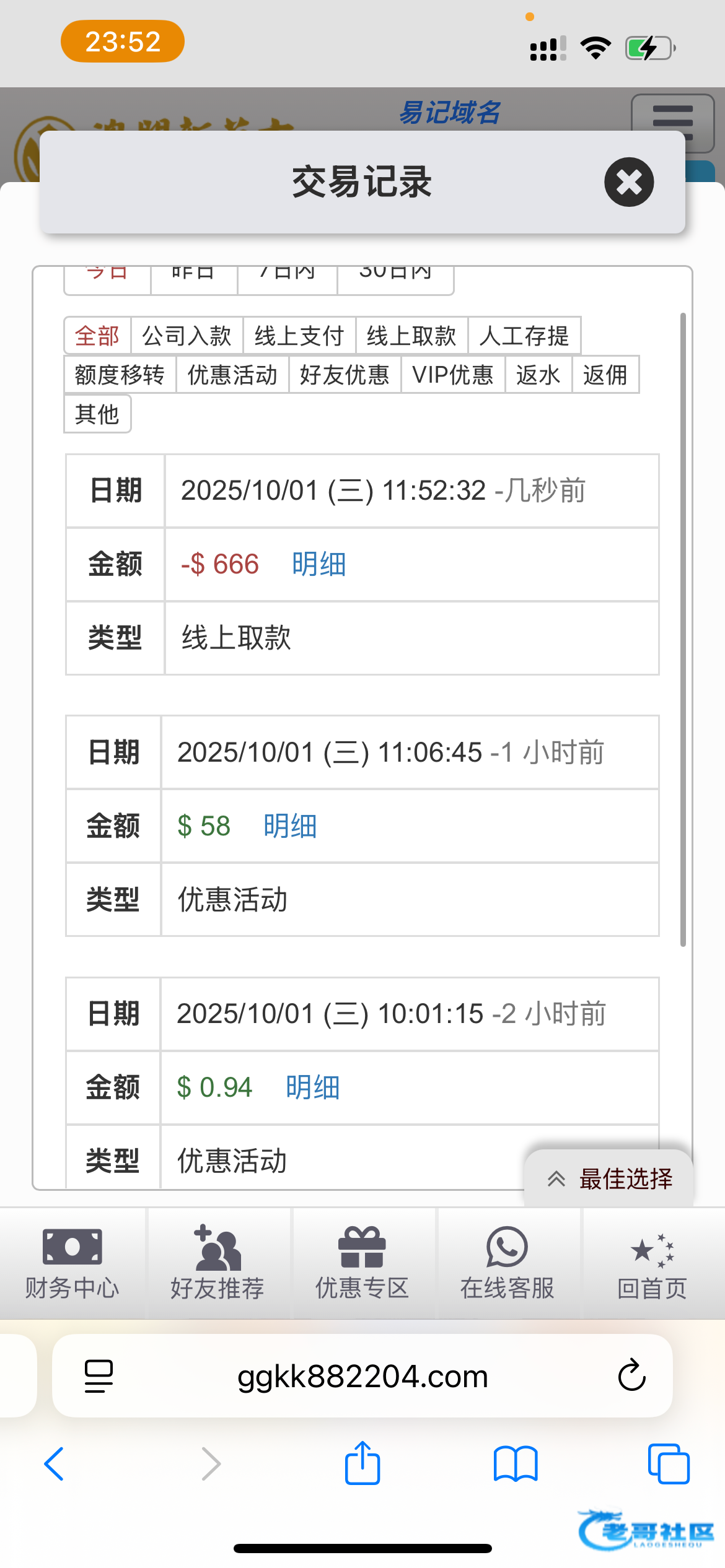Show only 线上取款 records
The height and width of the screenshot is (1568, 725).
pos(411,336)
